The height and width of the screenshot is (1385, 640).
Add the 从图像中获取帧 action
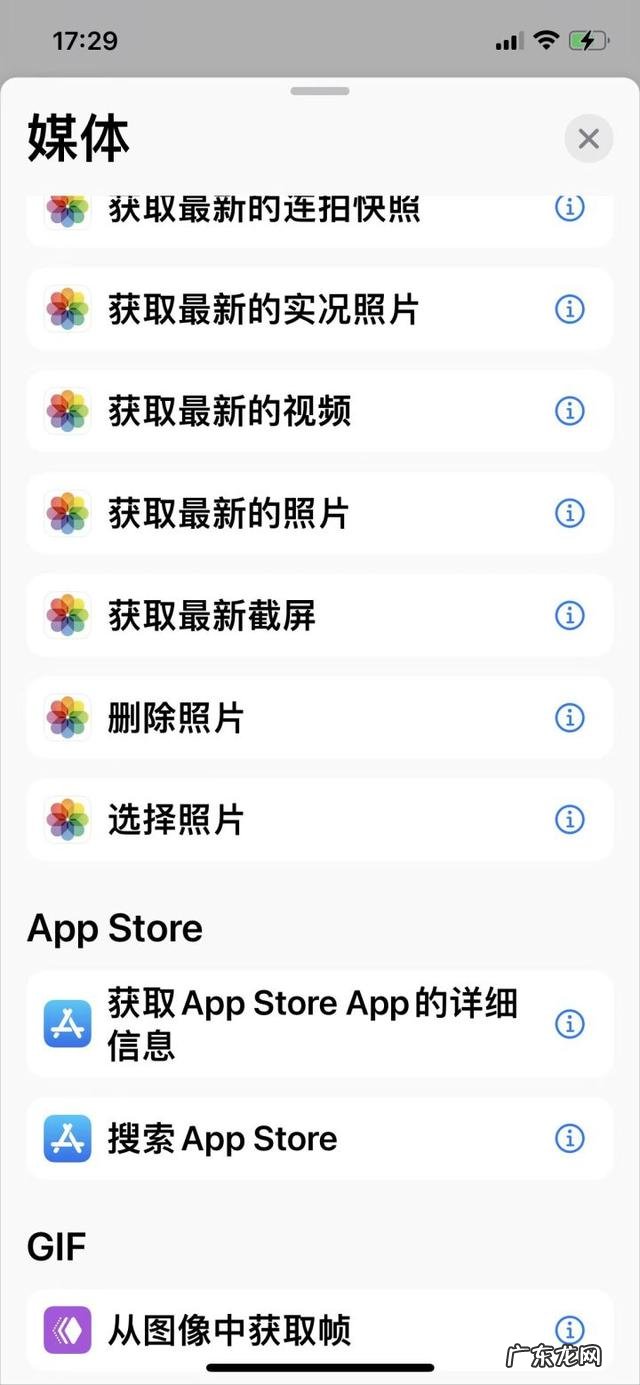pos(230,1330)
